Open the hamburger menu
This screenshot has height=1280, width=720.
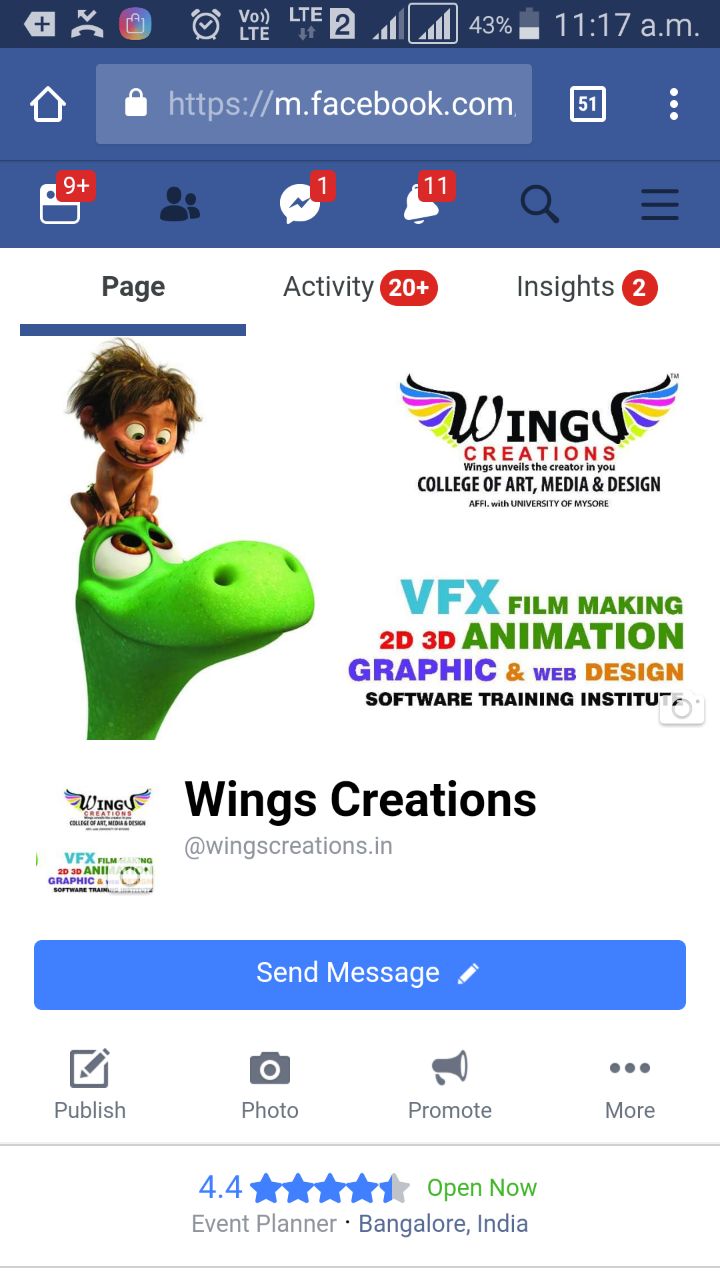point(659,205)
